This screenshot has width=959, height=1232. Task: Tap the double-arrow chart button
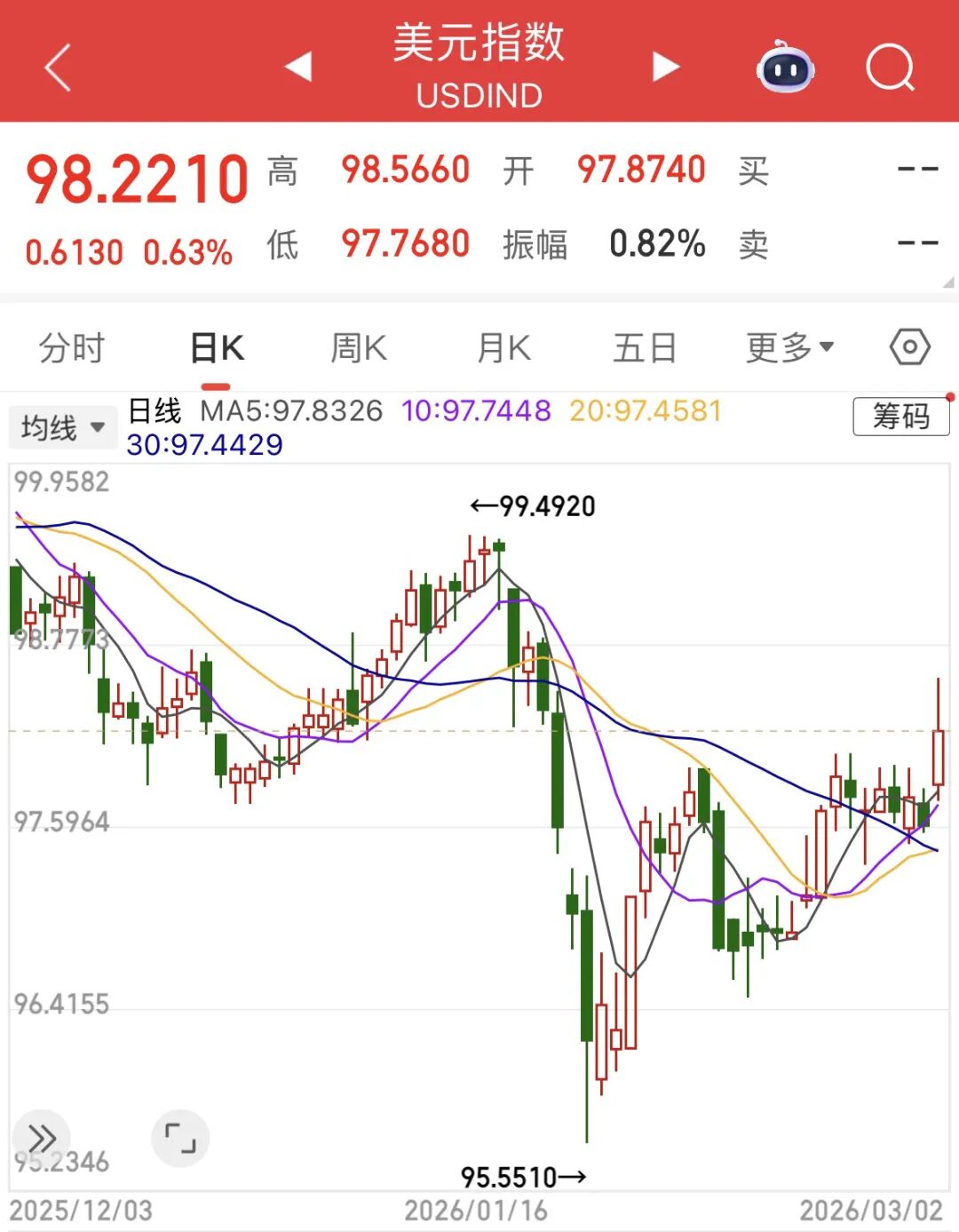[x=41, y=1138]
